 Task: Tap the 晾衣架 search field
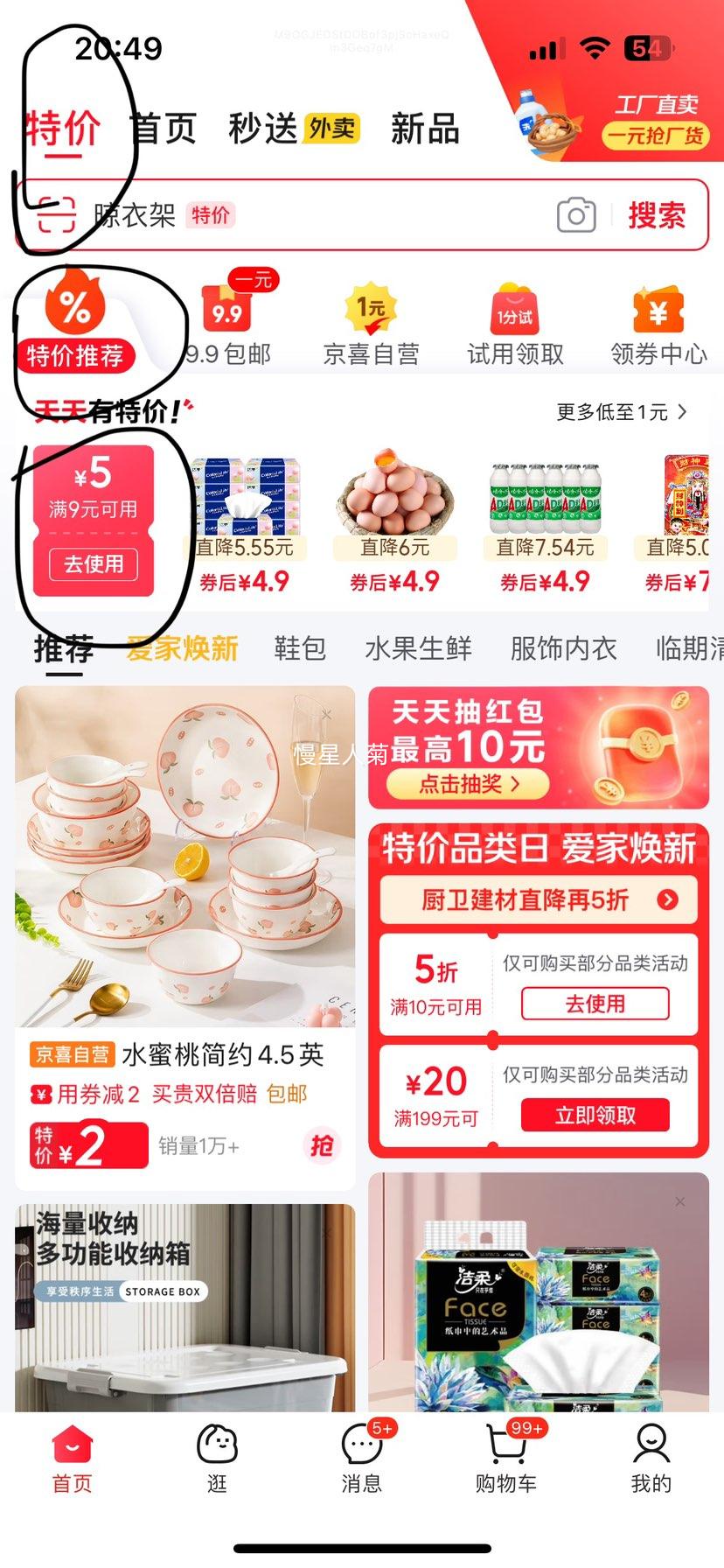point(350,215)
